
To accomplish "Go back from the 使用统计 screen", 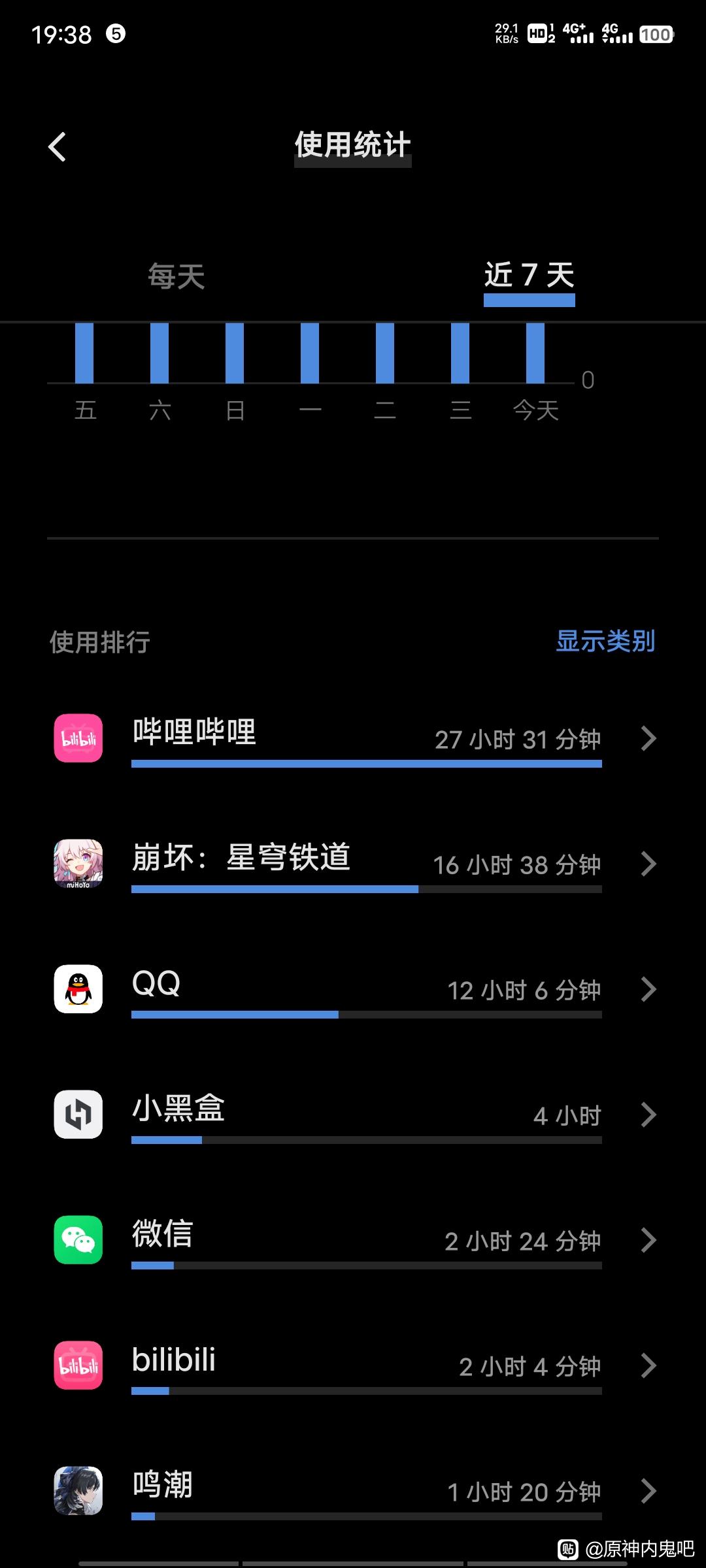I will (x=58, y=146).
